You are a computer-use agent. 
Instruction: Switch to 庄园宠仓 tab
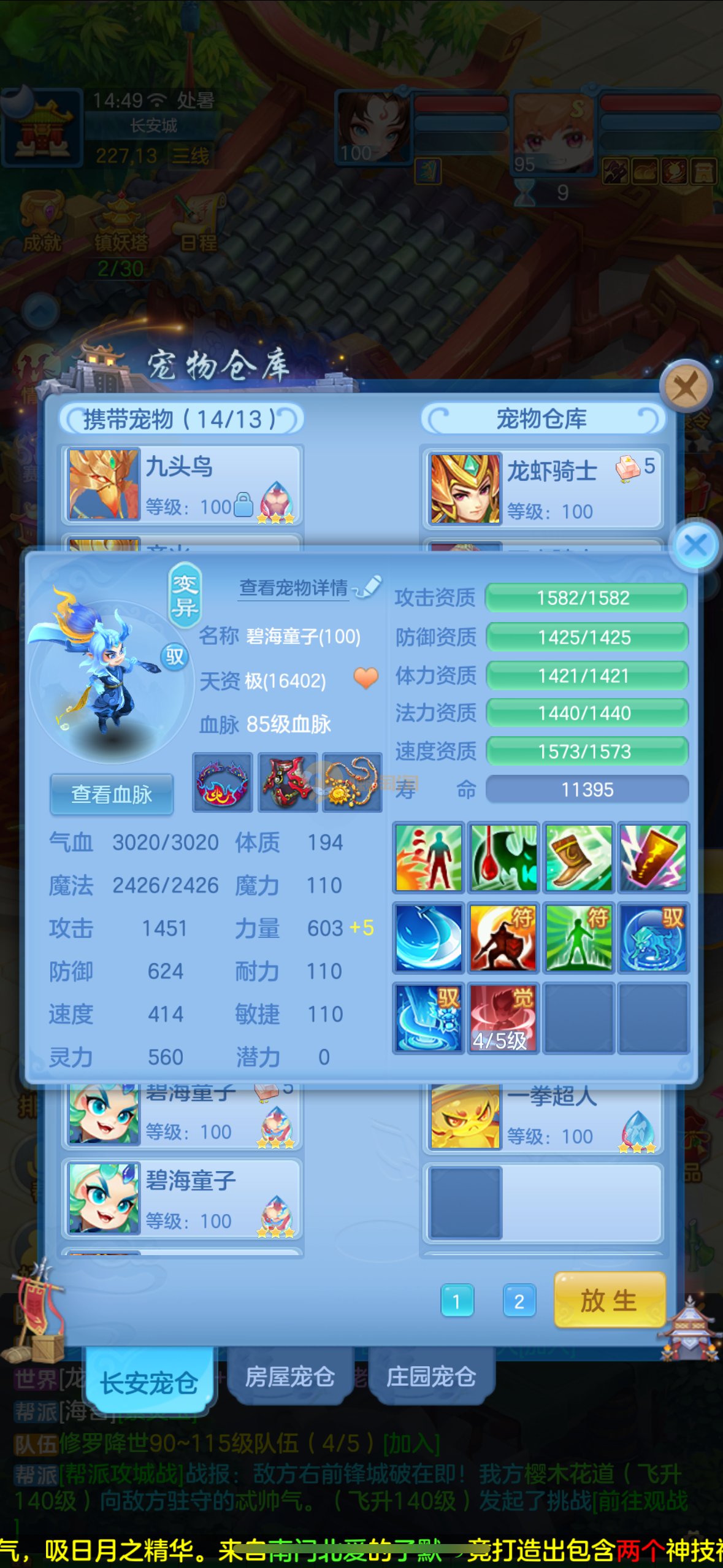coord(431,1377)
